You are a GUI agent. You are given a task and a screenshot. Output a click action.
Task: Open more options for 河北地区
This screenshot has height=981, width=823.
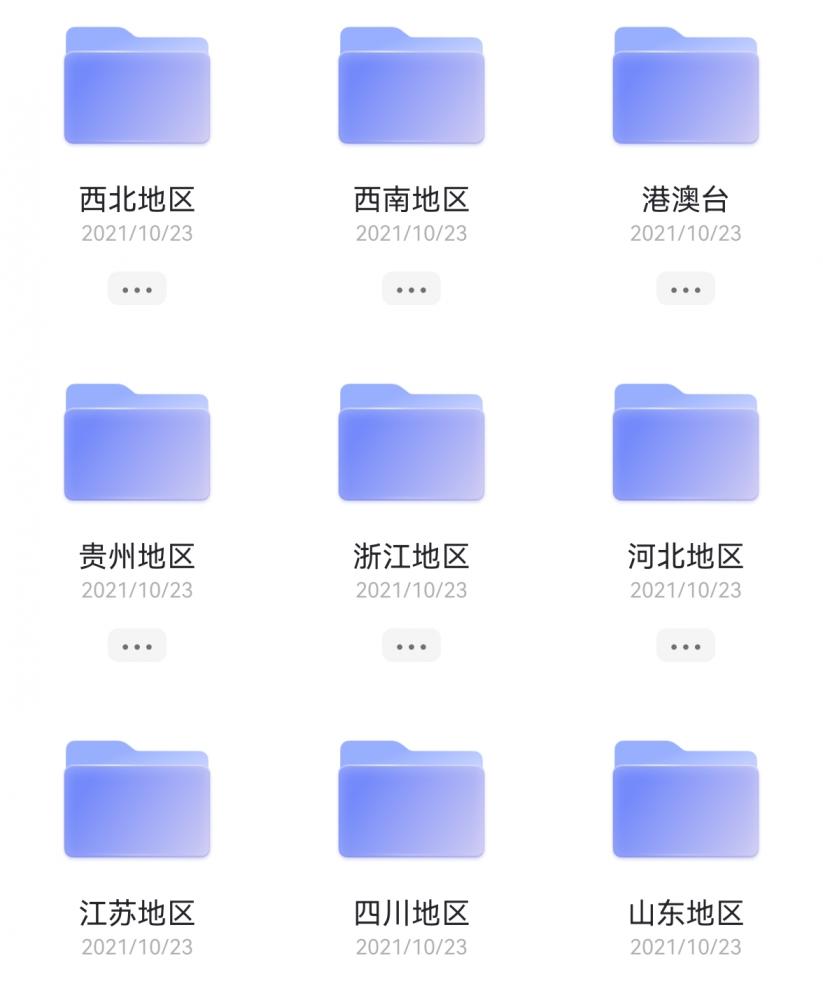tap(686, 645)
